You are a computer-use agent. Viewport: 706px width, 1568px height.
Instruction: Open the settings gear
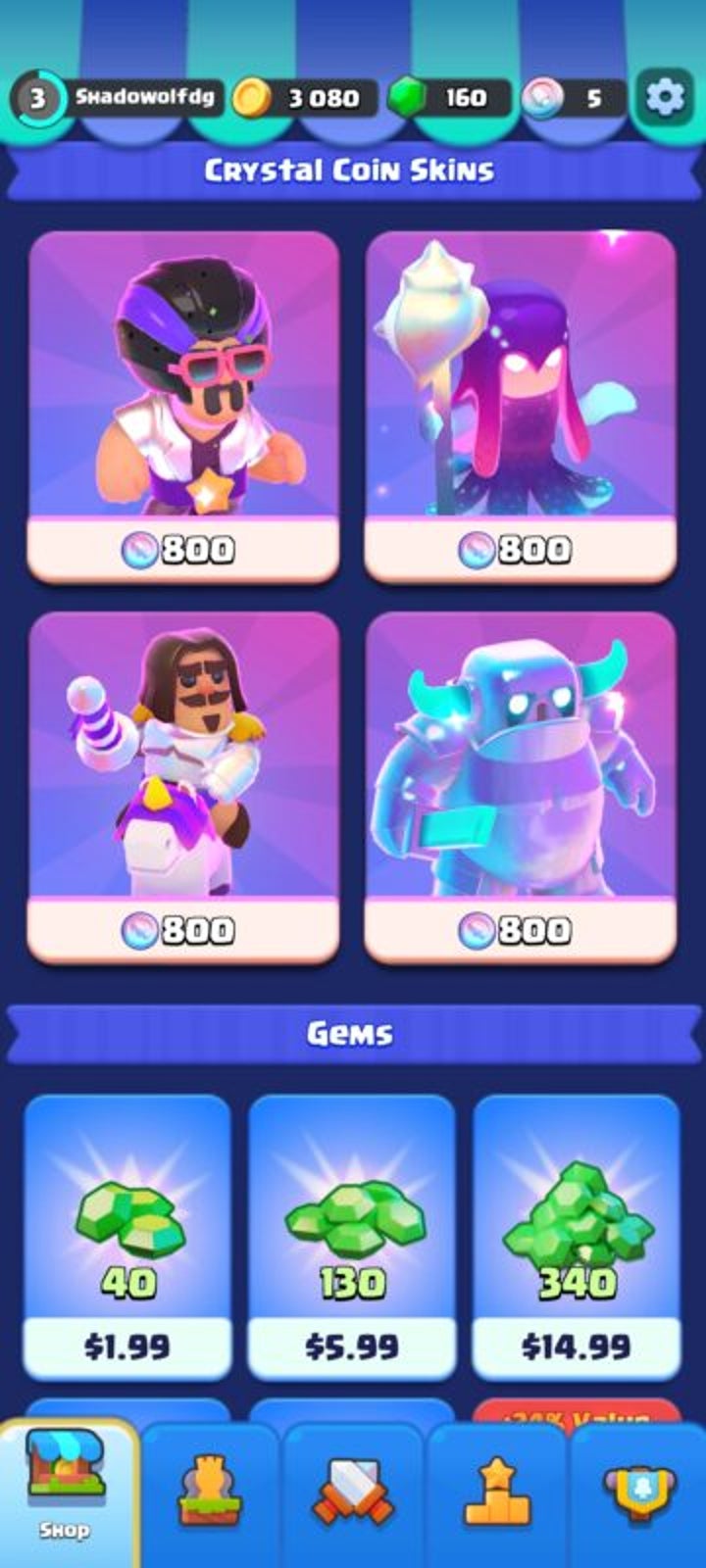pyautogui.click(x=665, y=97)
